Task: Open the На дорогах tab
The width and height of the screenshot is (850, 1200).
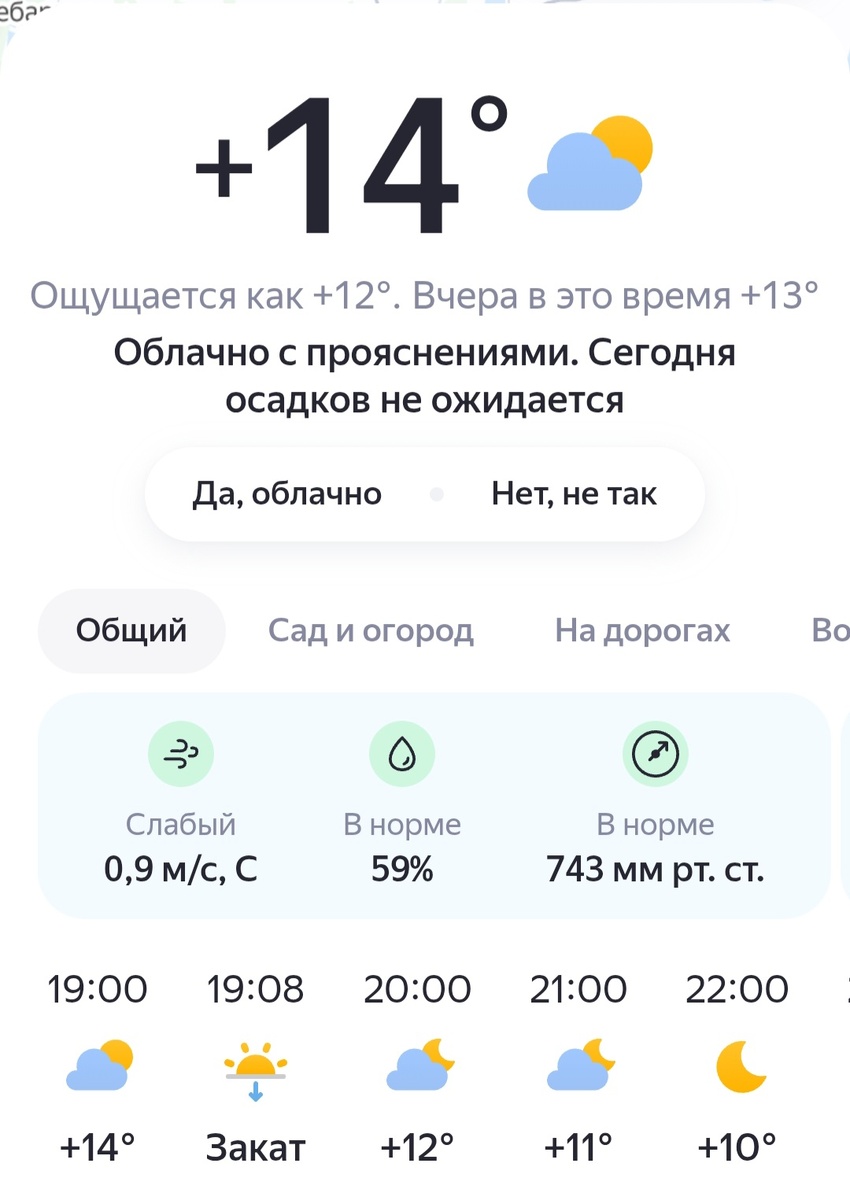Action: click(641, 630)
